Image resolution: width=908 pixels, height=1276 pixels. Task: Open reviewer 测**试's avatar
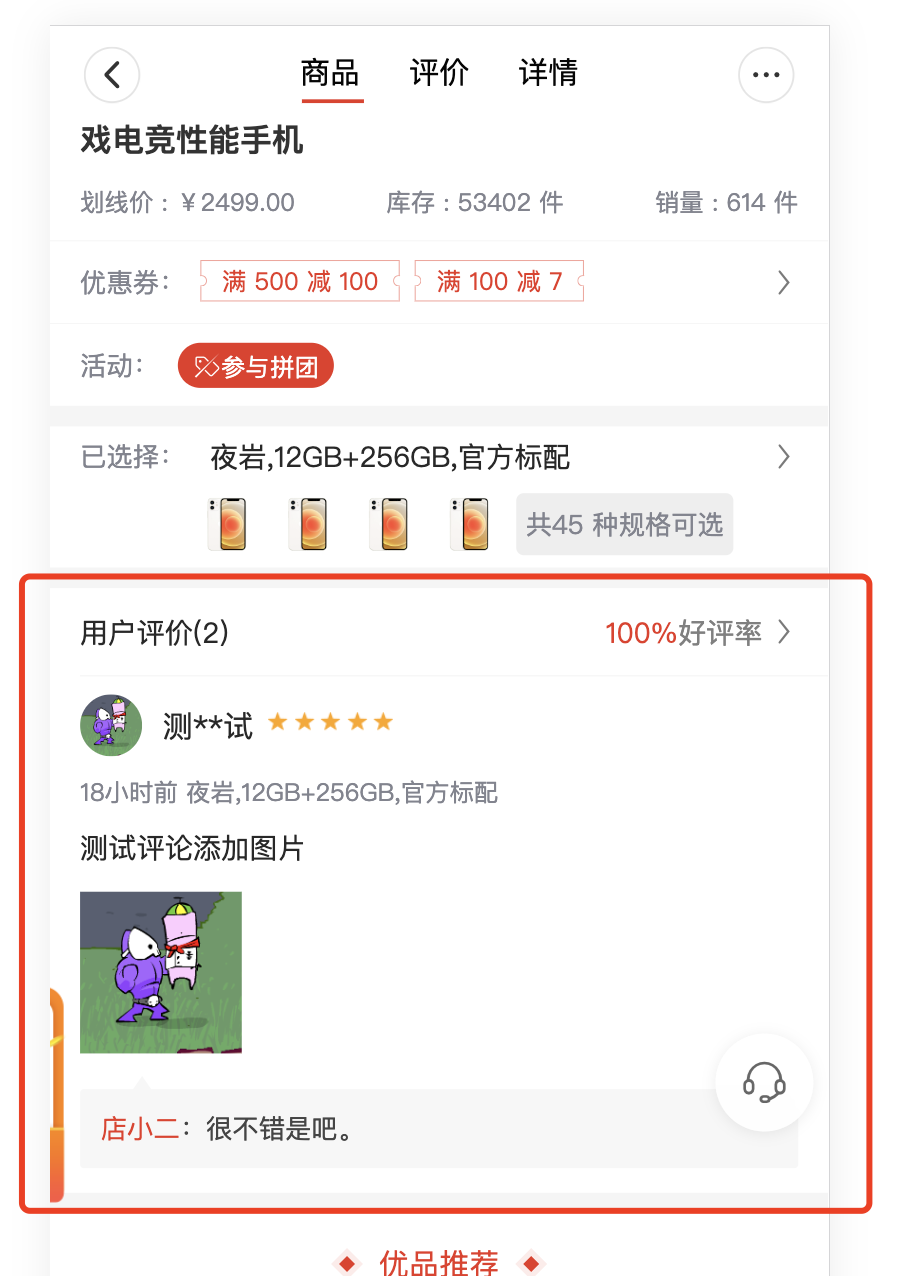point(111,725)
